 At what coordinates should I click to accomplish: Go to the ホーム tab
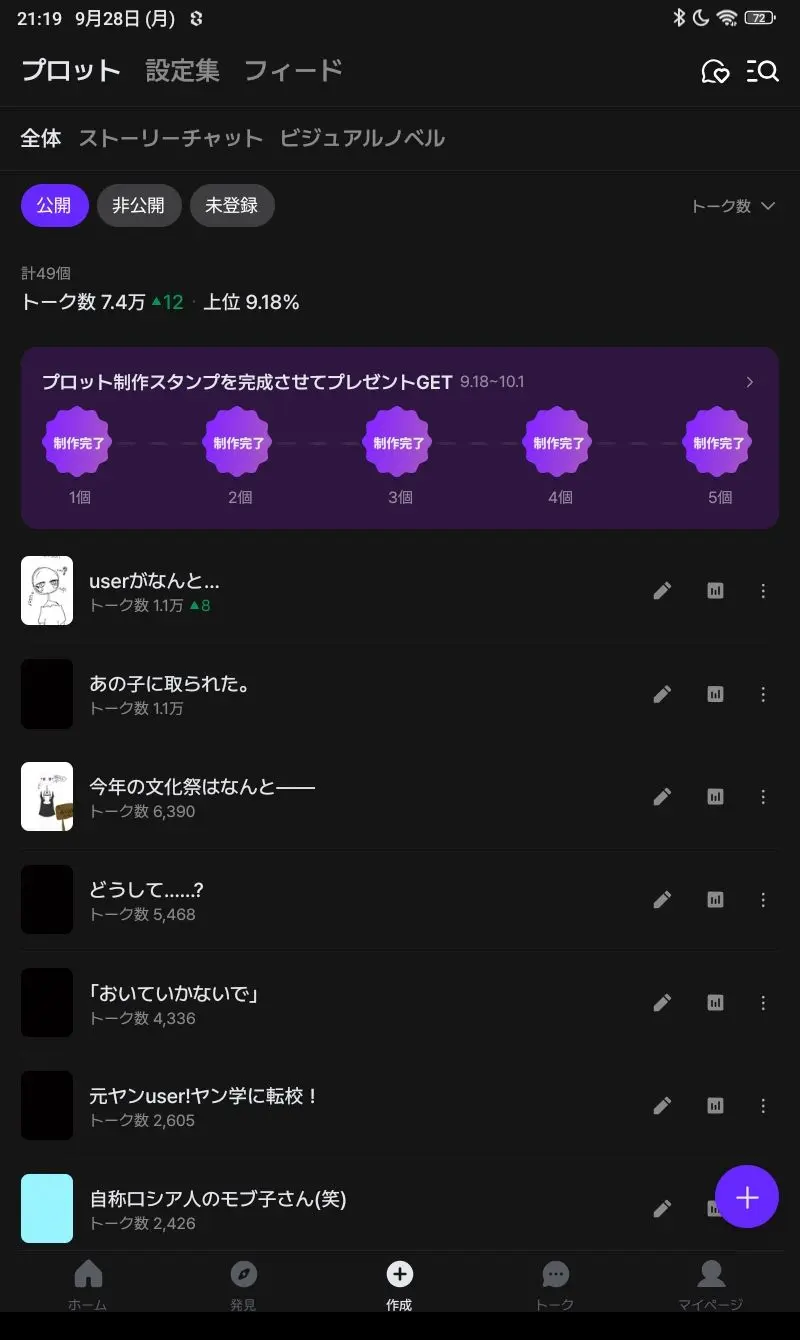click(88, 1284)
